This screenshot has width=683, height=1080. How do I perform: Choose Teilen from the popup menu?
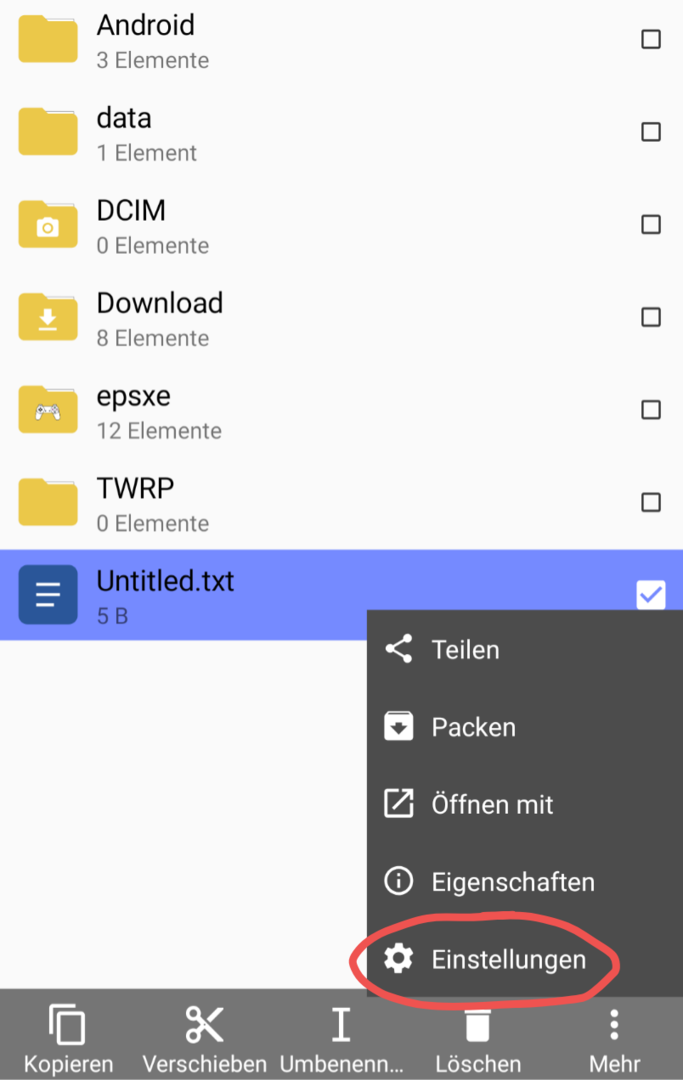click(x=465, y=650)
